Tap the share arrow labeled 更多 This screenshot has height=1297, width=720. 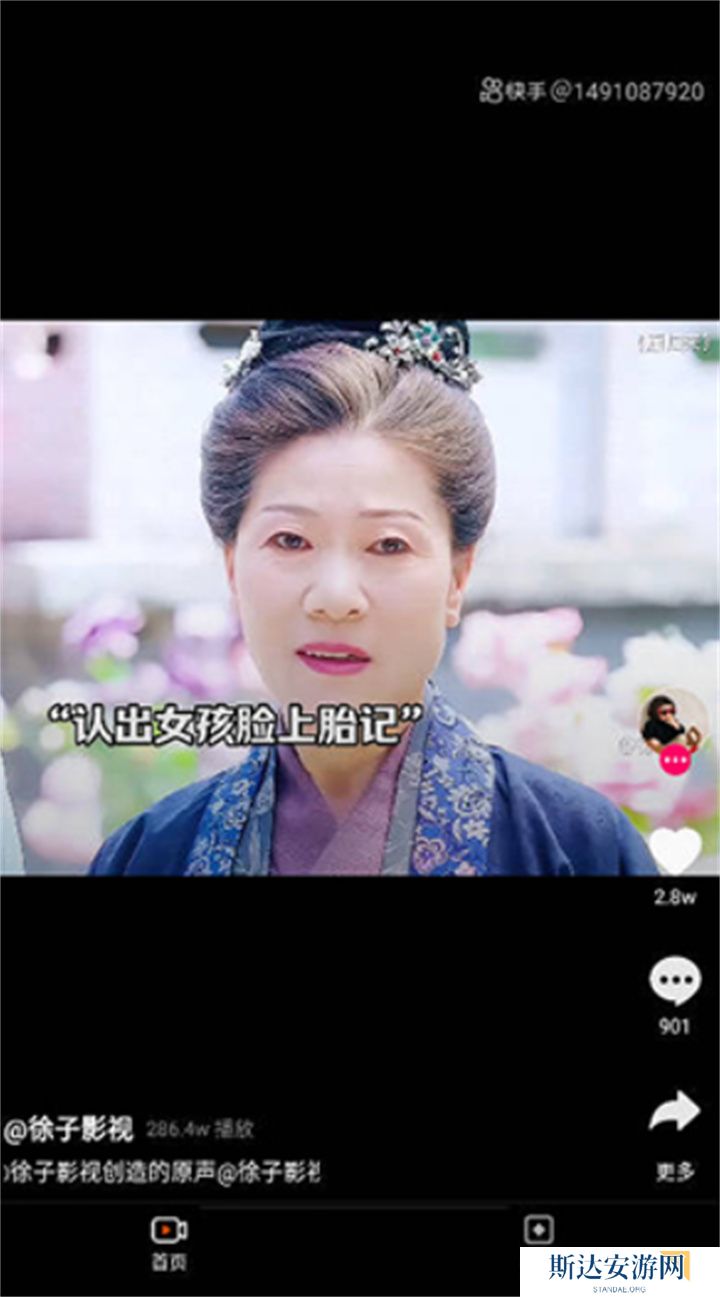point(675,1112)
